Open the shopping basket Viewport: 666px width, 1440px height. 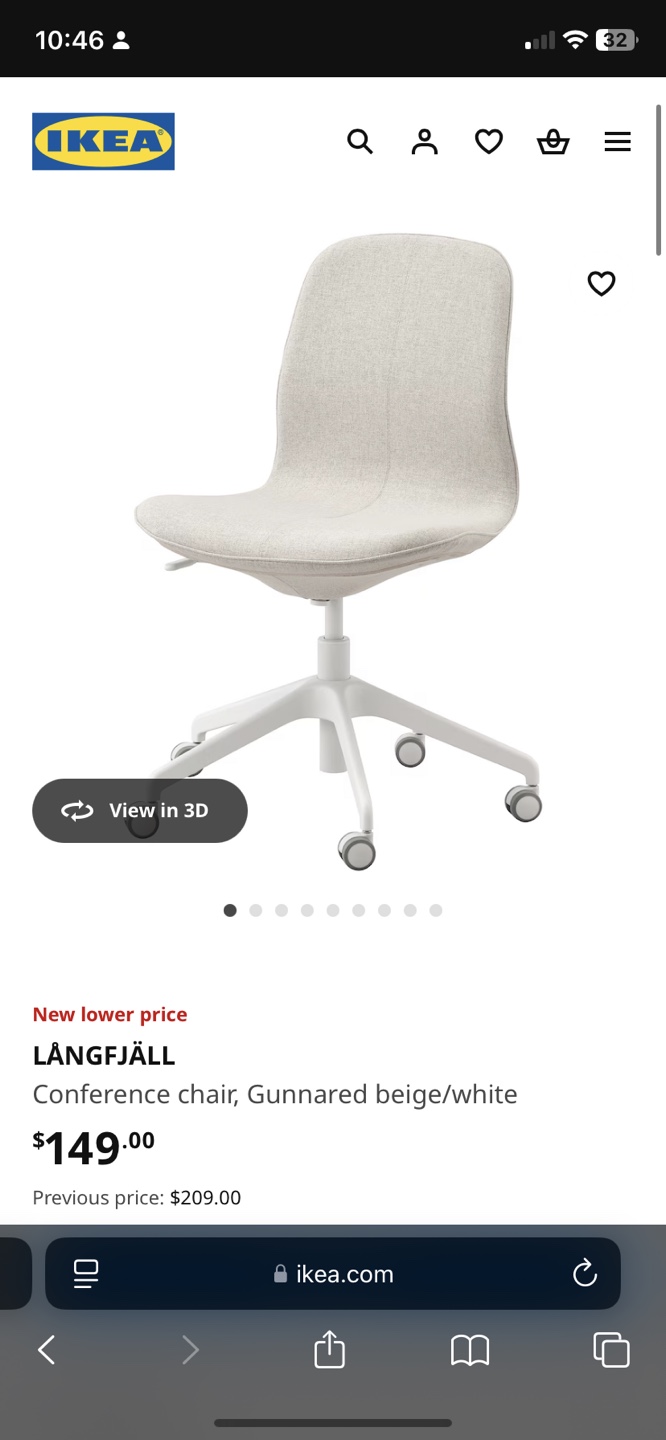point(553,142)
